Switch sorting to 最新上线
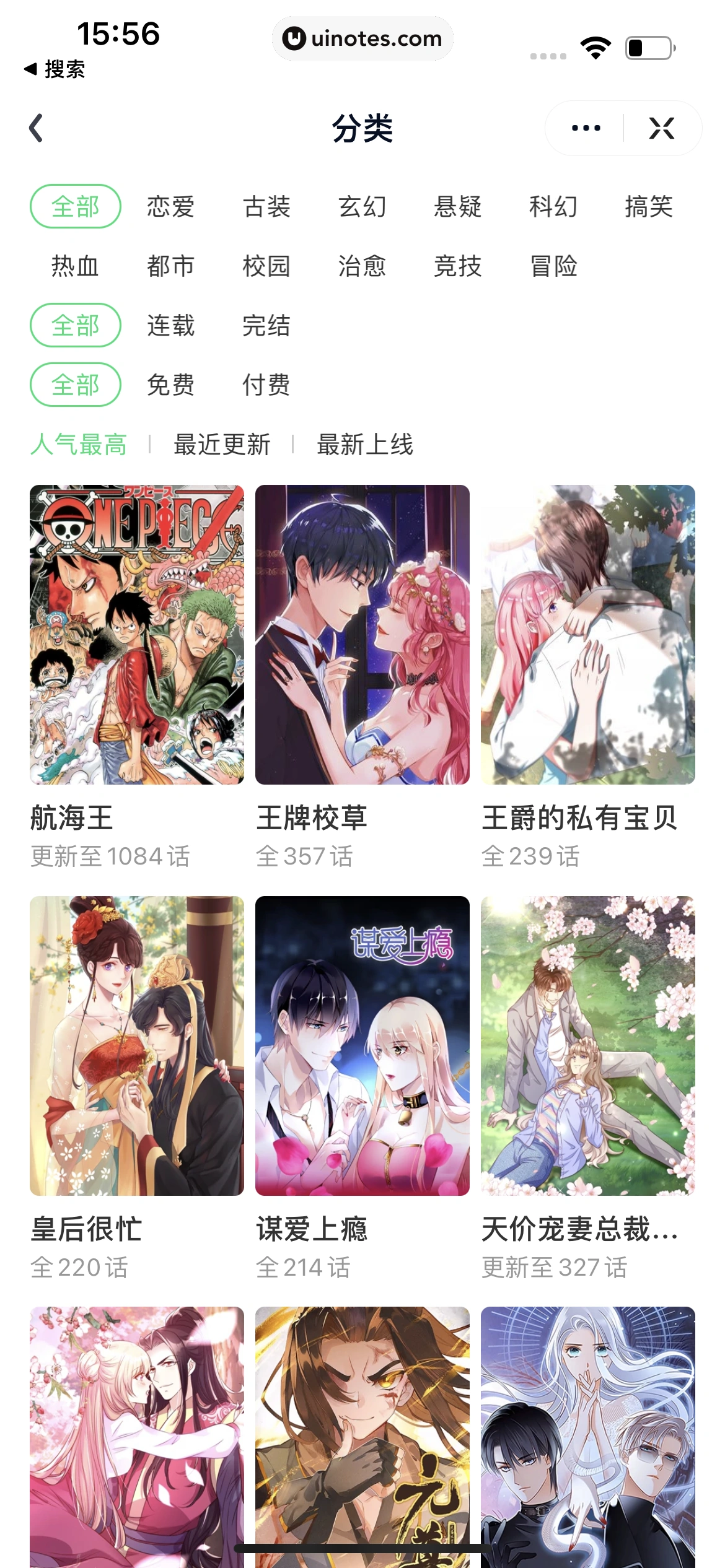725x1568 pixels. point(364,444)
